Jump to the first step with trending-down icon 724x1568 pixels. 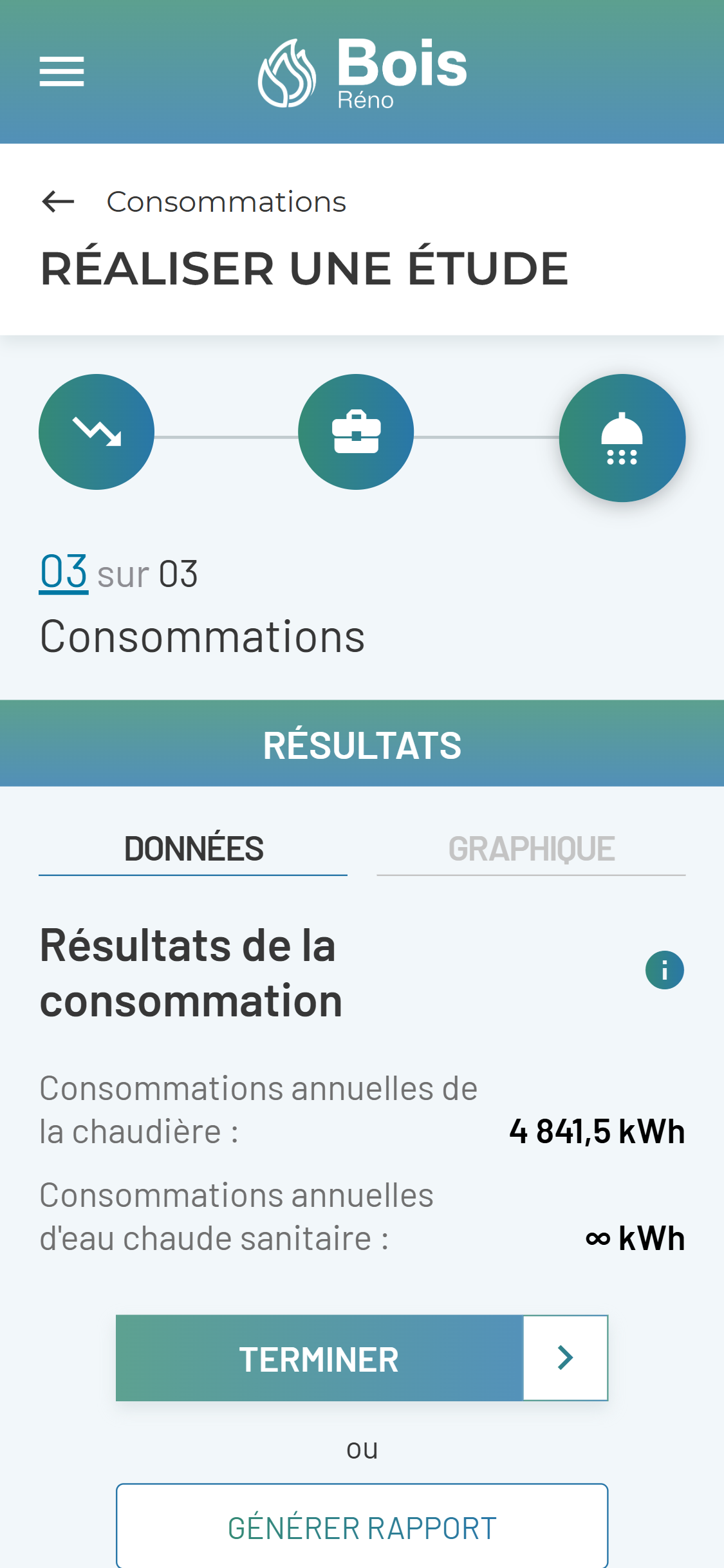[x=97, y=432]
